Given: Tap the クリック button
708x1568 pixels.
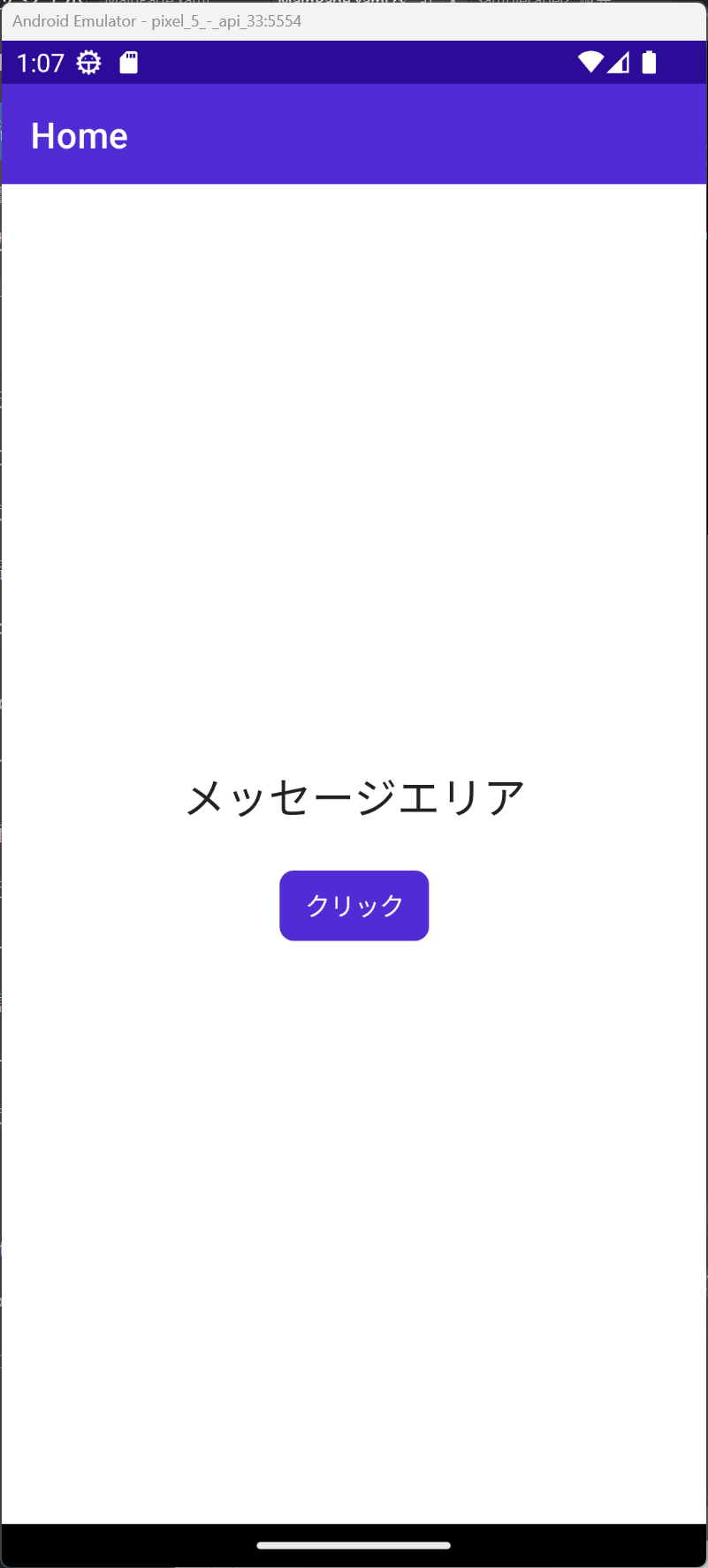Looking at the screenshot, I should pyautogui.click(x=354, y=905).
